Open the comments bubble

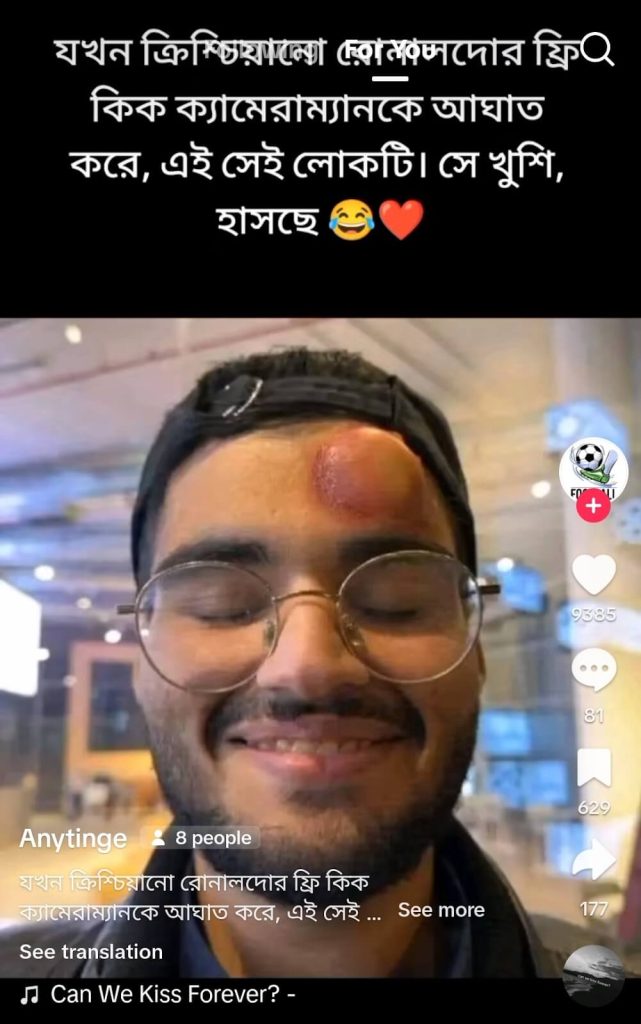coord(593,670)
